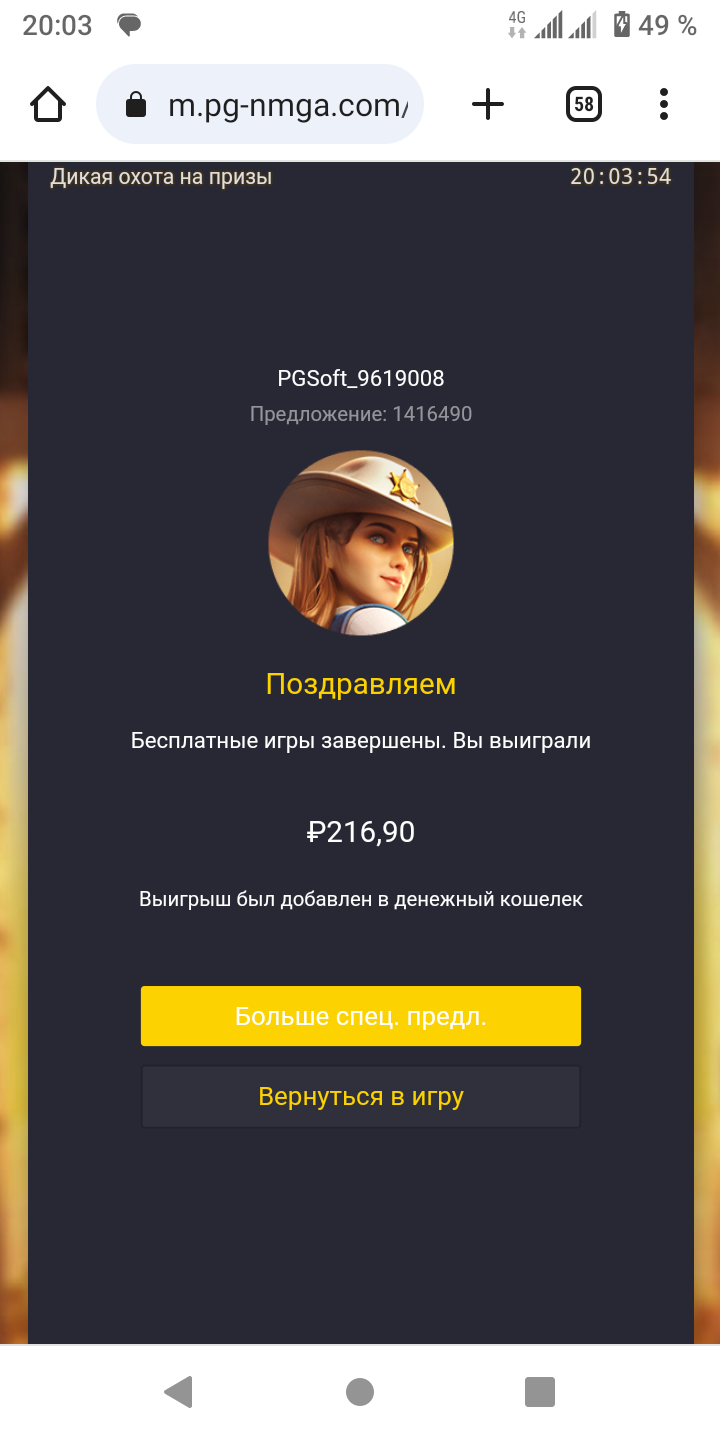Open the browser overflow menu
The height and width of the screenshot is (1440, 720).
(x=664, y=104)
